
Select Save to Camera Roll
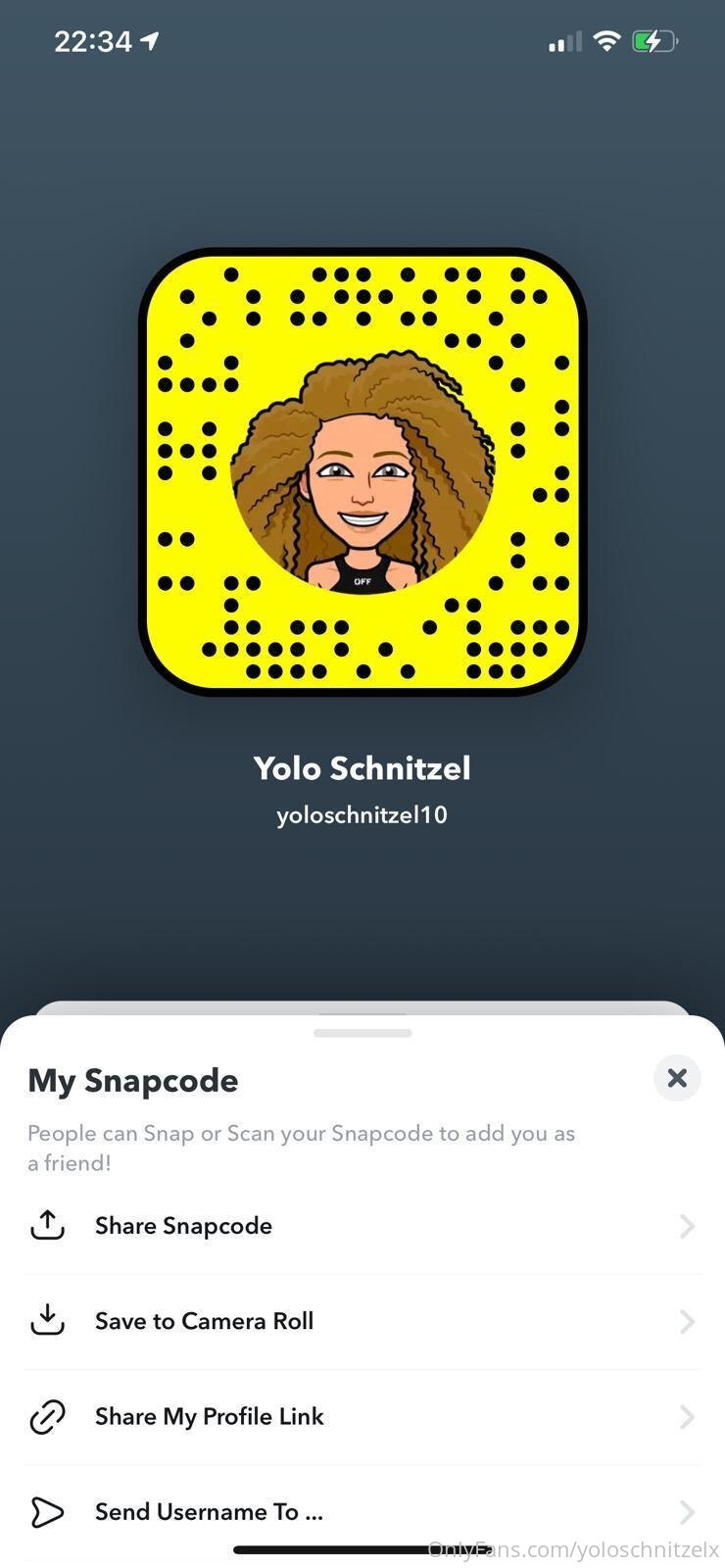(362, 1321)
